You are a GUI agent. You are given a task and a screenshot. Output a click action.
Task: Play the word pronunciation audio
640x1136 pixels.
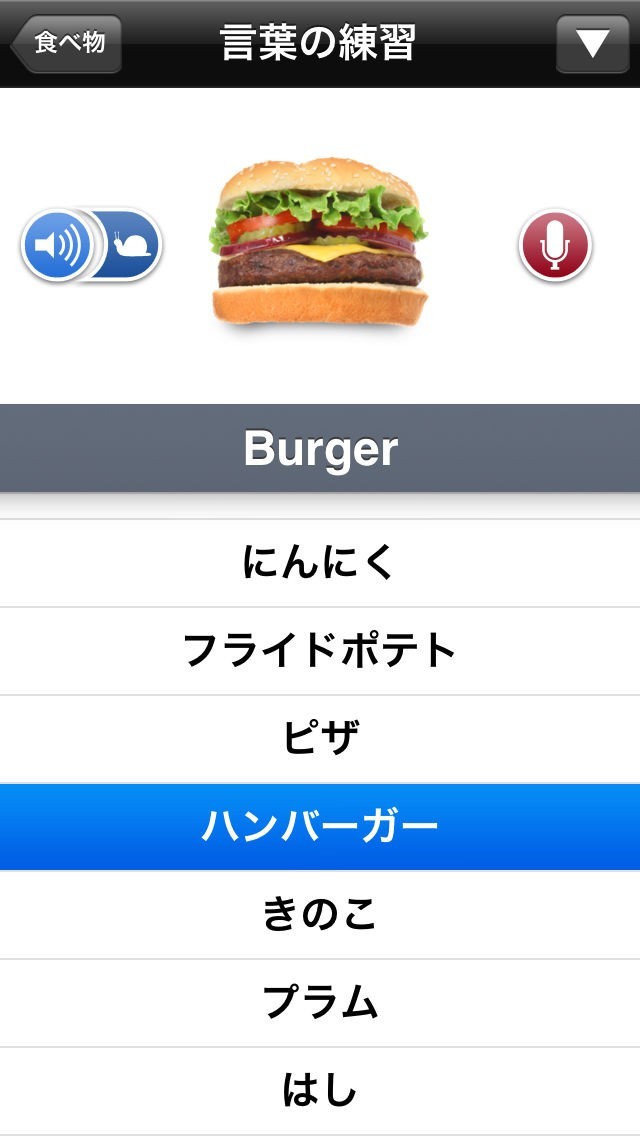click(x=57, y=245)
